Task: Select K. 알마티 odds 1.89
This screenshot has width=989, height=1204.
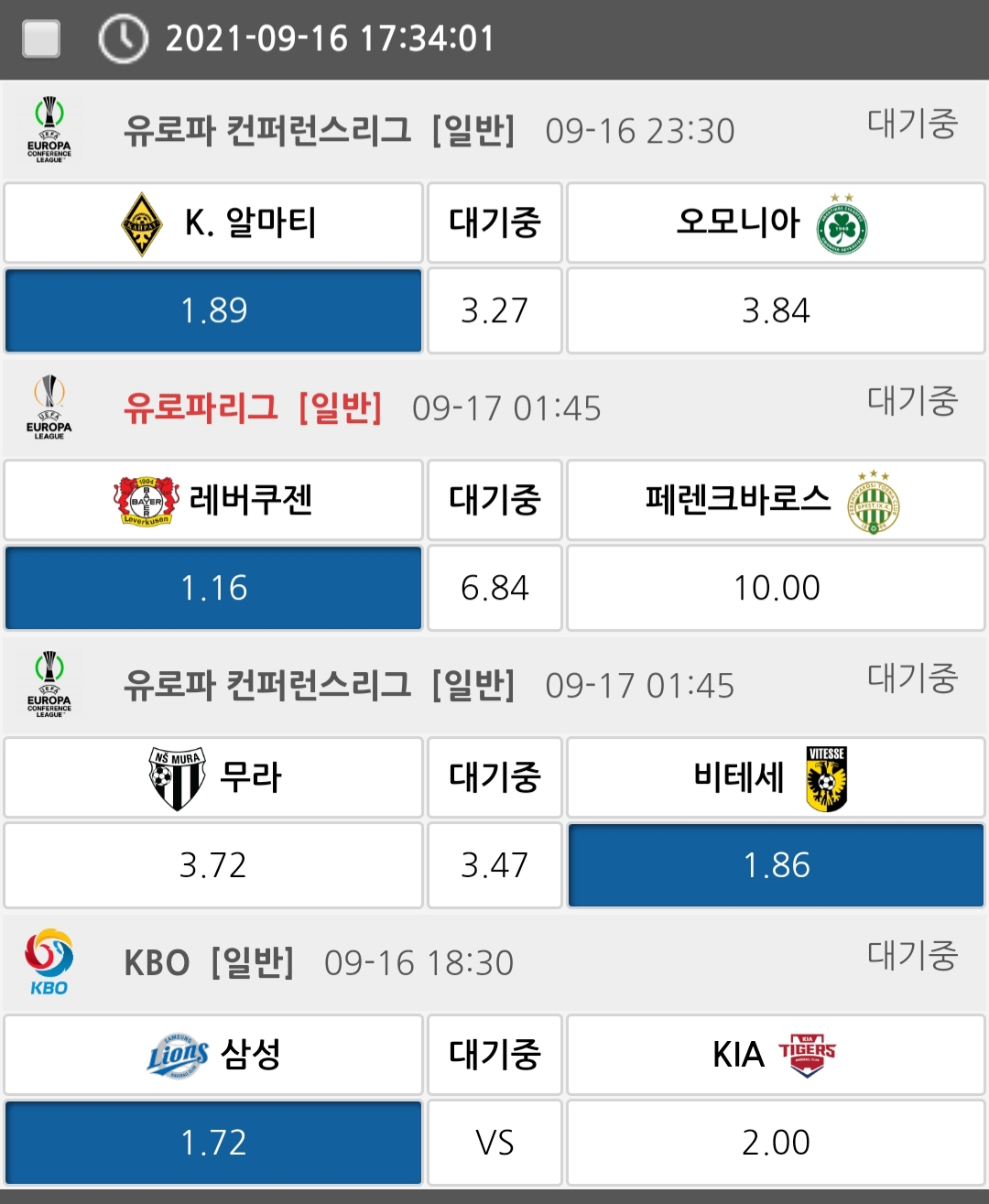Action: point(213,310)
